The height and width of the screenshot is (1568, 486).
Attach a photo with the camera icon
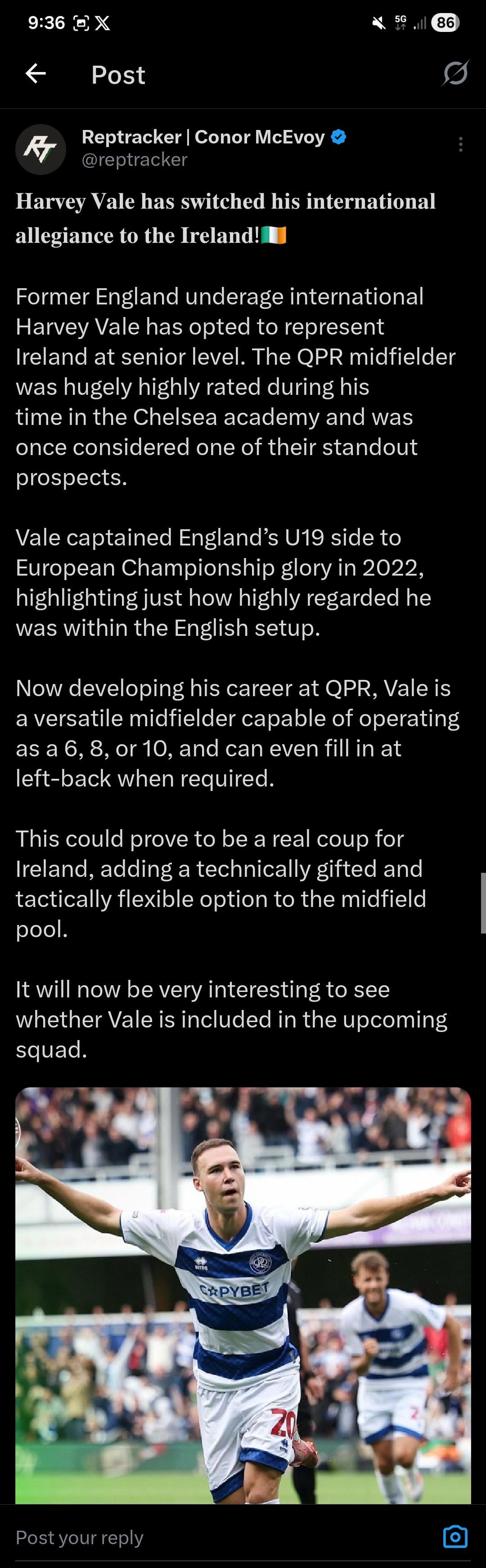pos(455,1537)
